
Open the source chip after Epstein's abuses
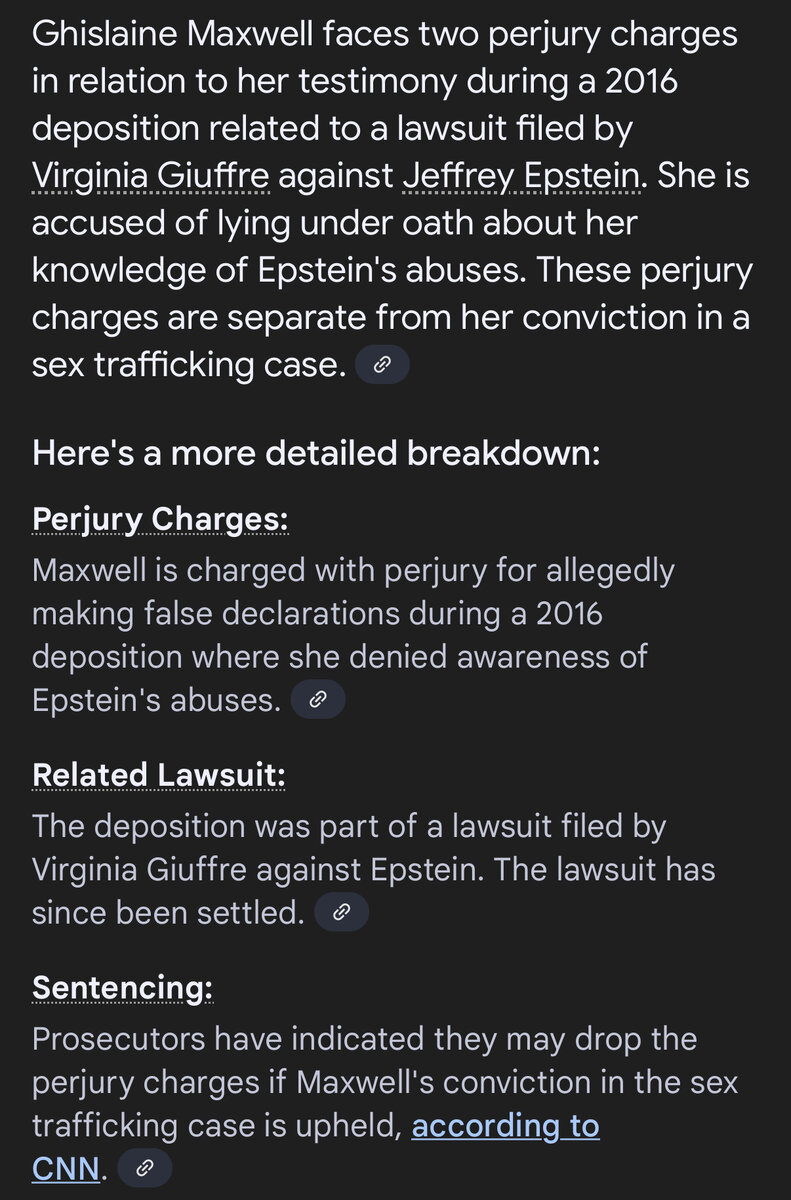(318, 700)
